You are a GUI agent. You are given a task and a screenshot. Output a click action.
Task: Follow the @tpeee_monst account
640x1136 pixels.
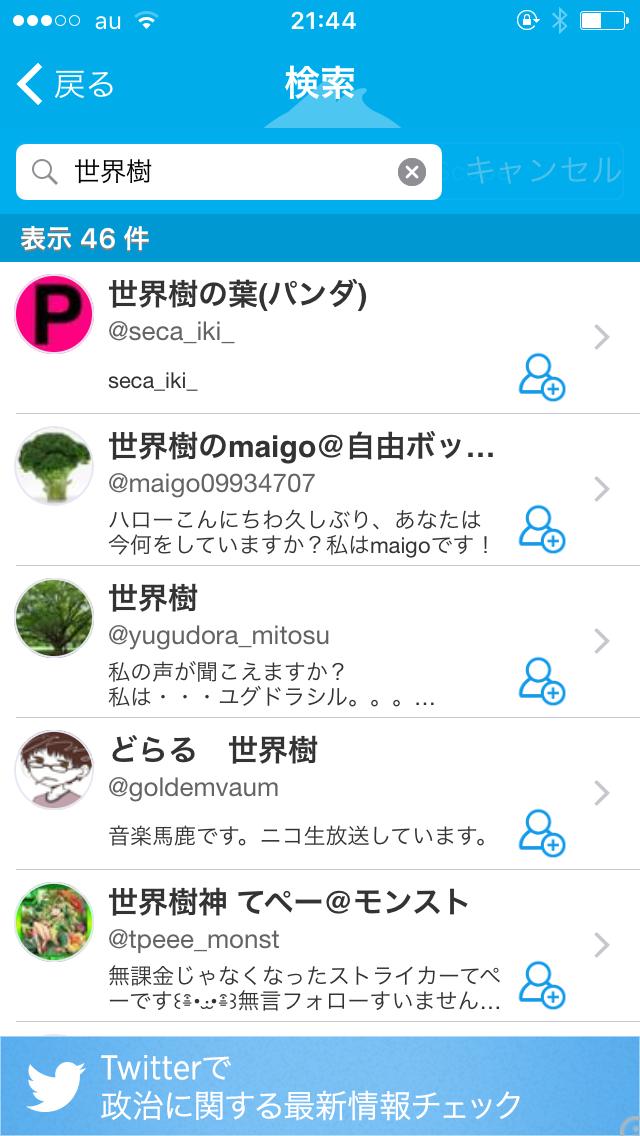542,986
